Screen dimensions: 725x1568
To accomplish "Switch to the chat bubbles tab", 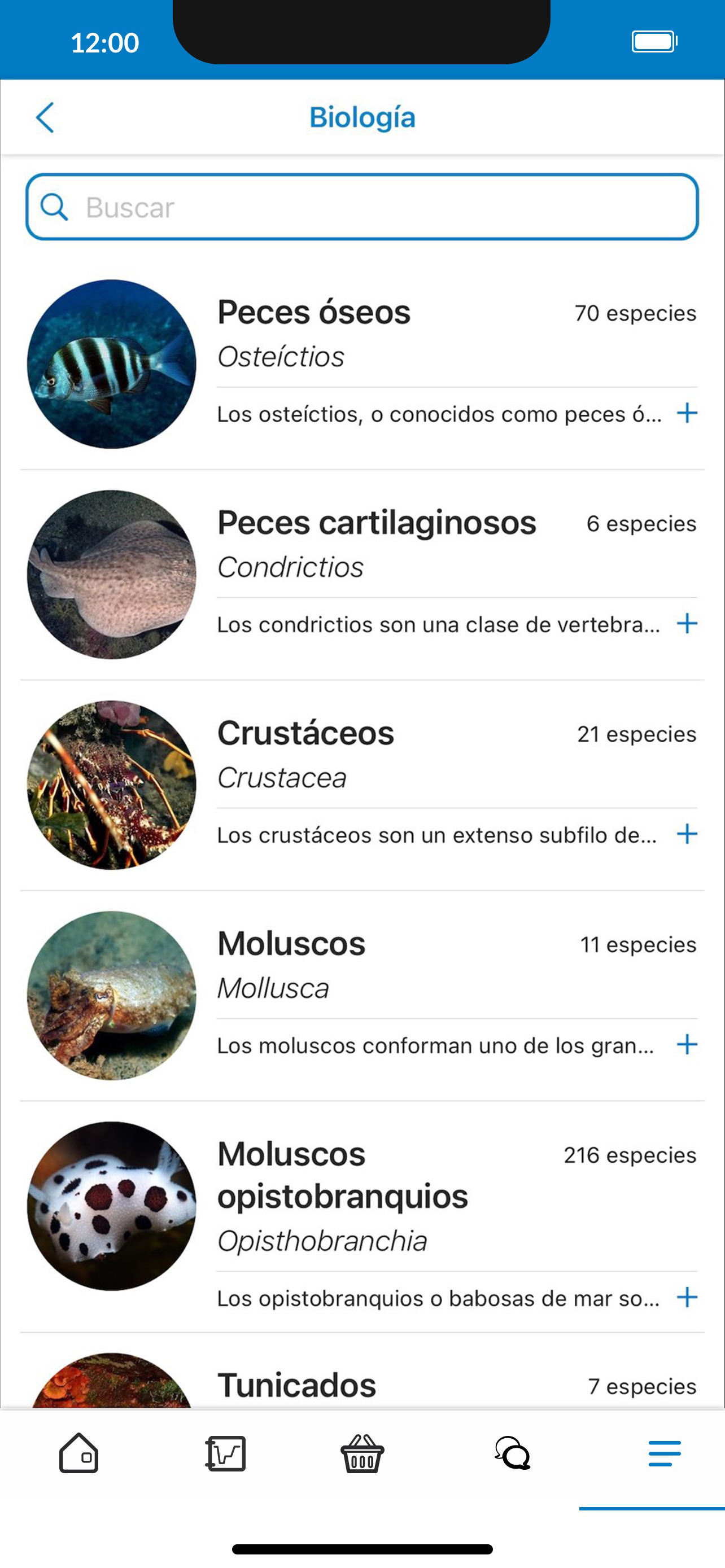I will (513, 1453).
